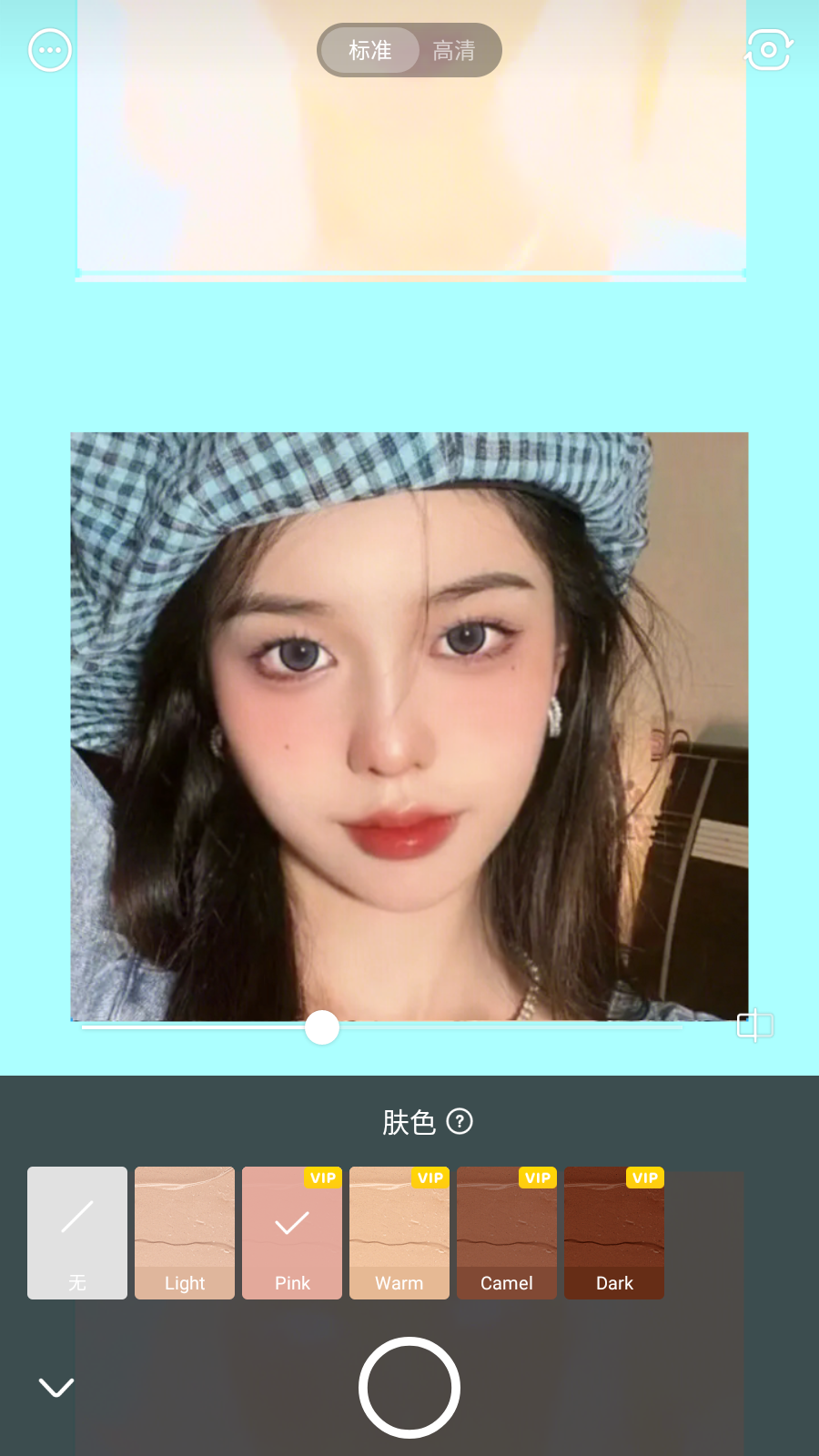
Task: Open the 肤色 help question mark
Action: [460, 1121]
